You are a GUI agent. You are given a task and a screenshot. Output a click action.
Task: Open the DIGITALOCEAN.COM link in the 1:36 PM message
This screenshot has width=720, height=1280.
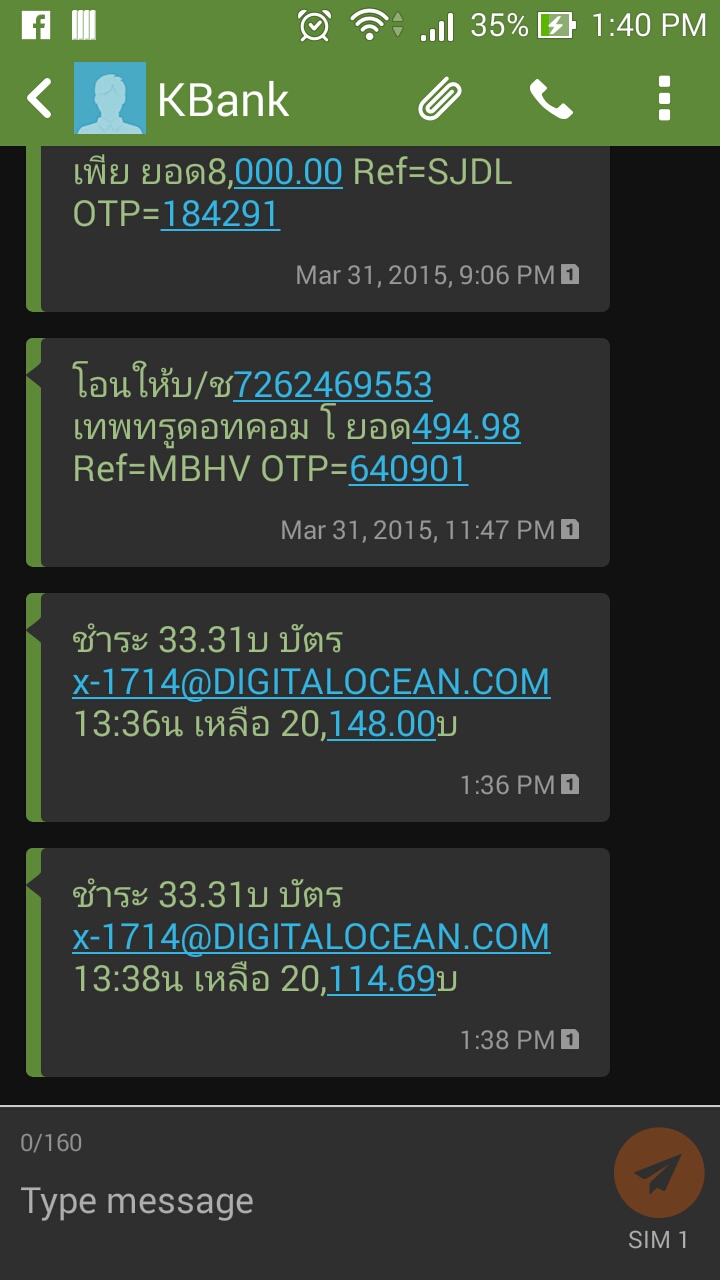point(311,682)
